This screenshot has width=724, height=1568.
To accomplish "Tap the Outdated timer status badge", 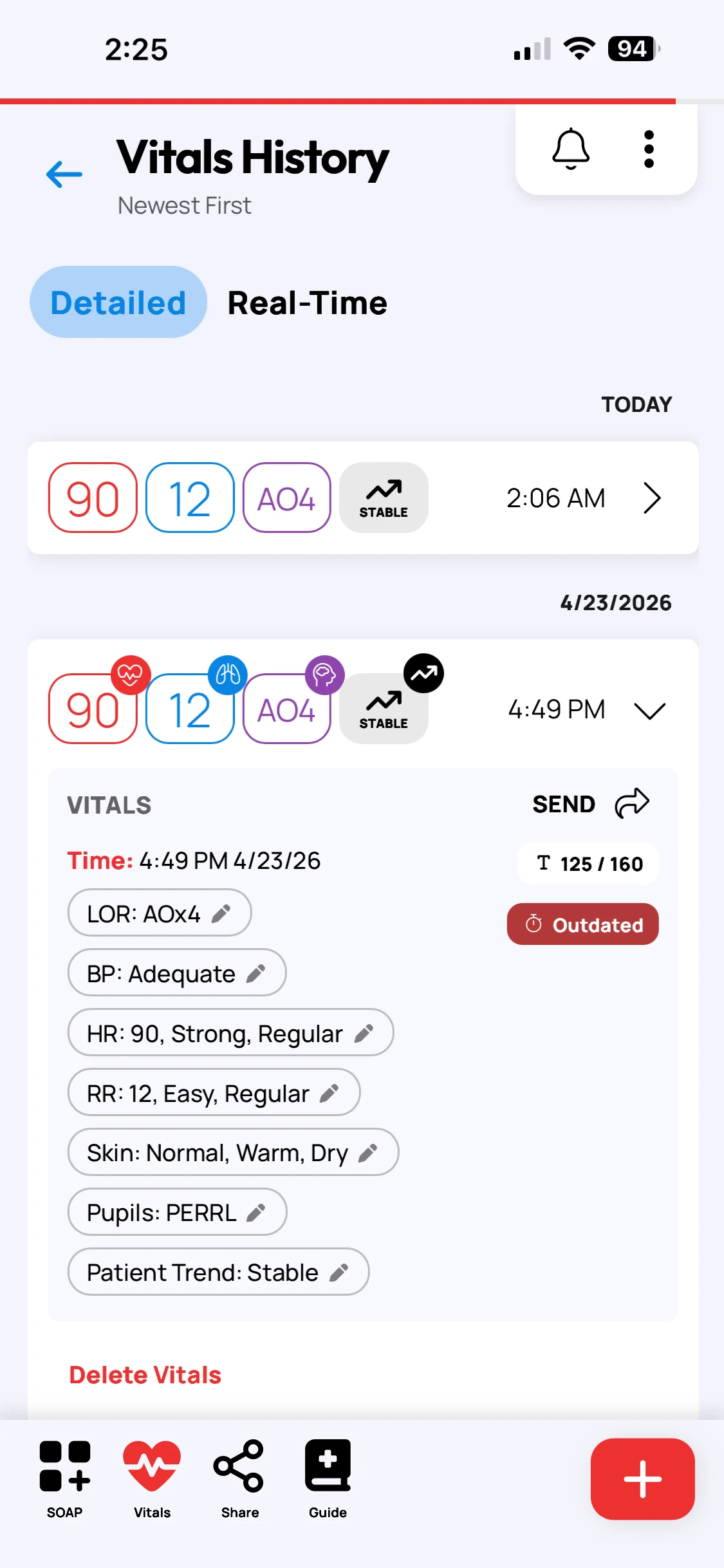I will tap(582, 924).
